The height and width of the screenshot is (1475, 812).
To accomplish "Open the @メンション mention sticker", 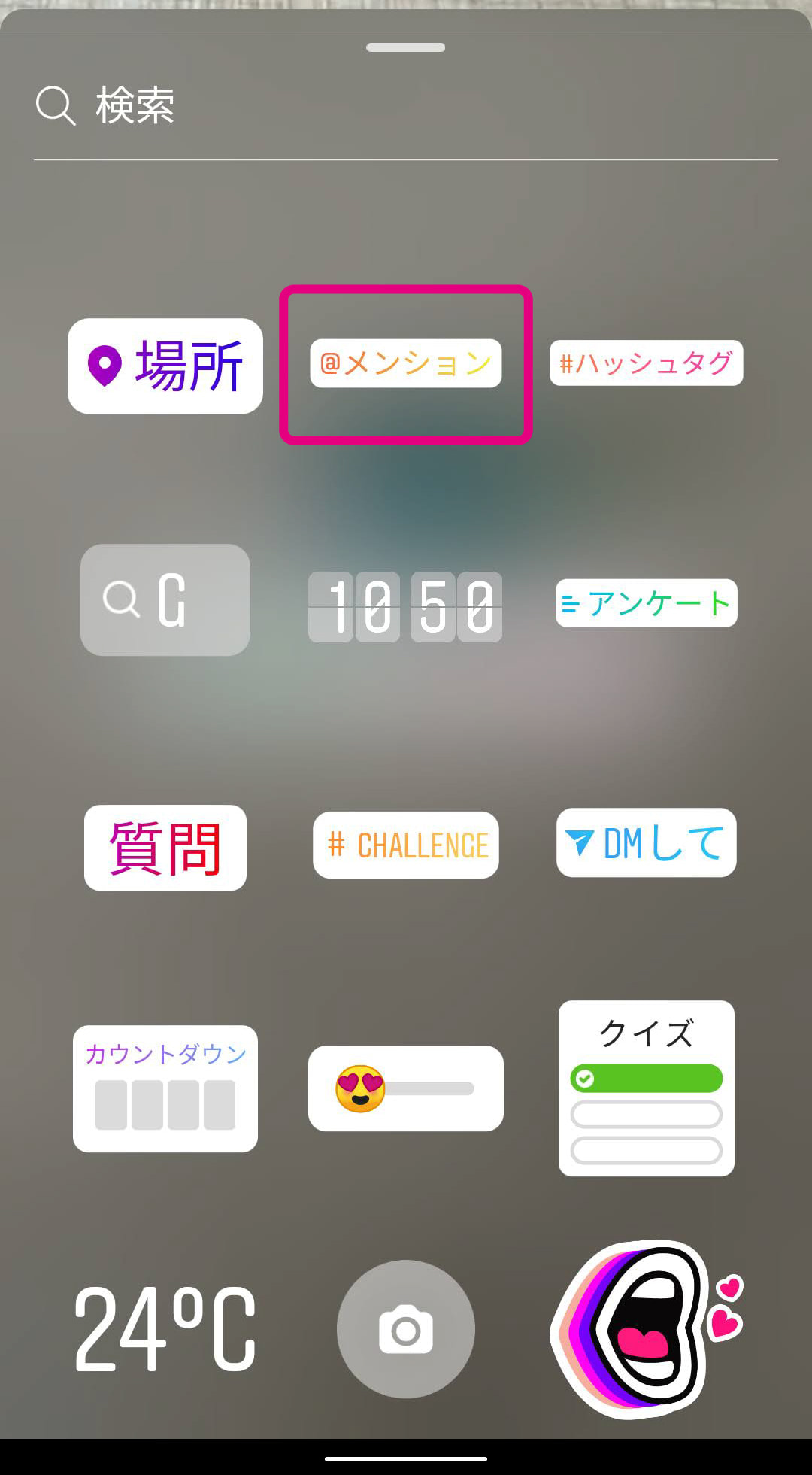I will (x=405, y=362).
